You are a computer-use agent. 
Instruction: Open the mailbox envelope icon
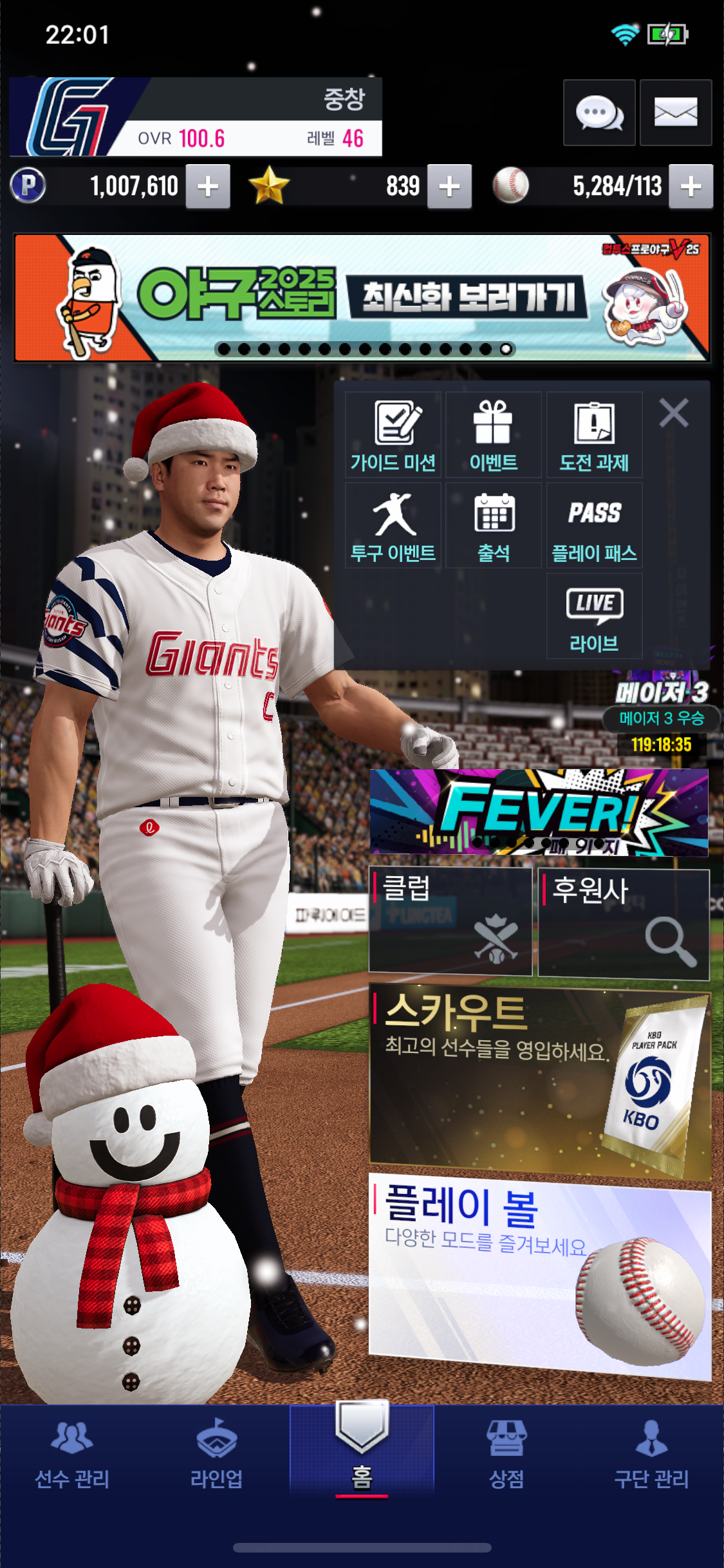pyautogui.click(x=676, y=113)
